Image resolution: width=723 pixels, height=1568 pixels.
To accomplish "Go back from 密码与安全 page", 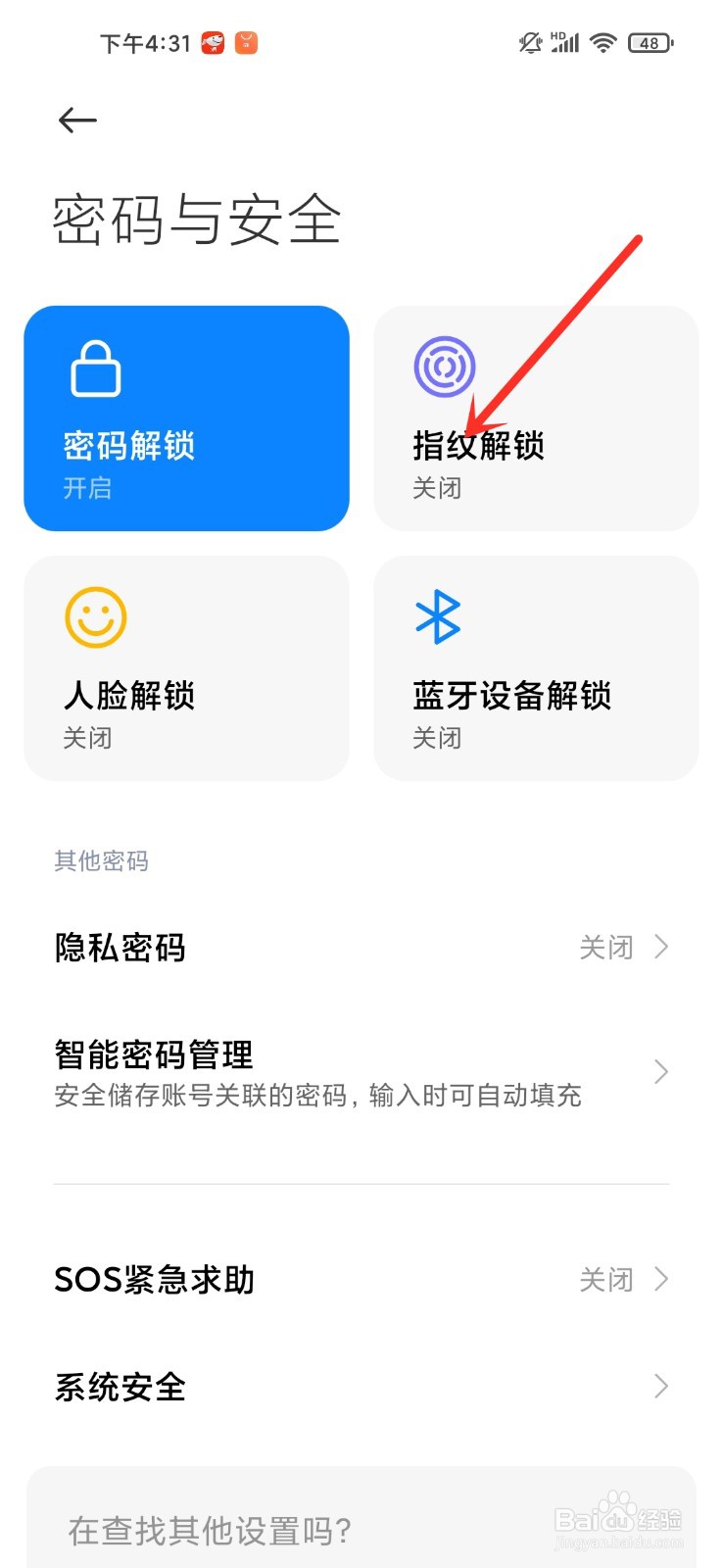I will tap(77, 121).
